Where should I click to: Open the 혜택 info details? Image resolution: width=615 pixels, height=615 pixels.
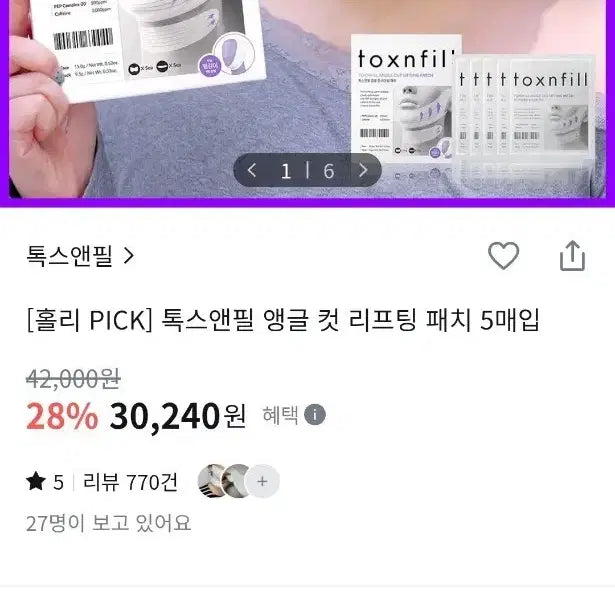point(315,415)
